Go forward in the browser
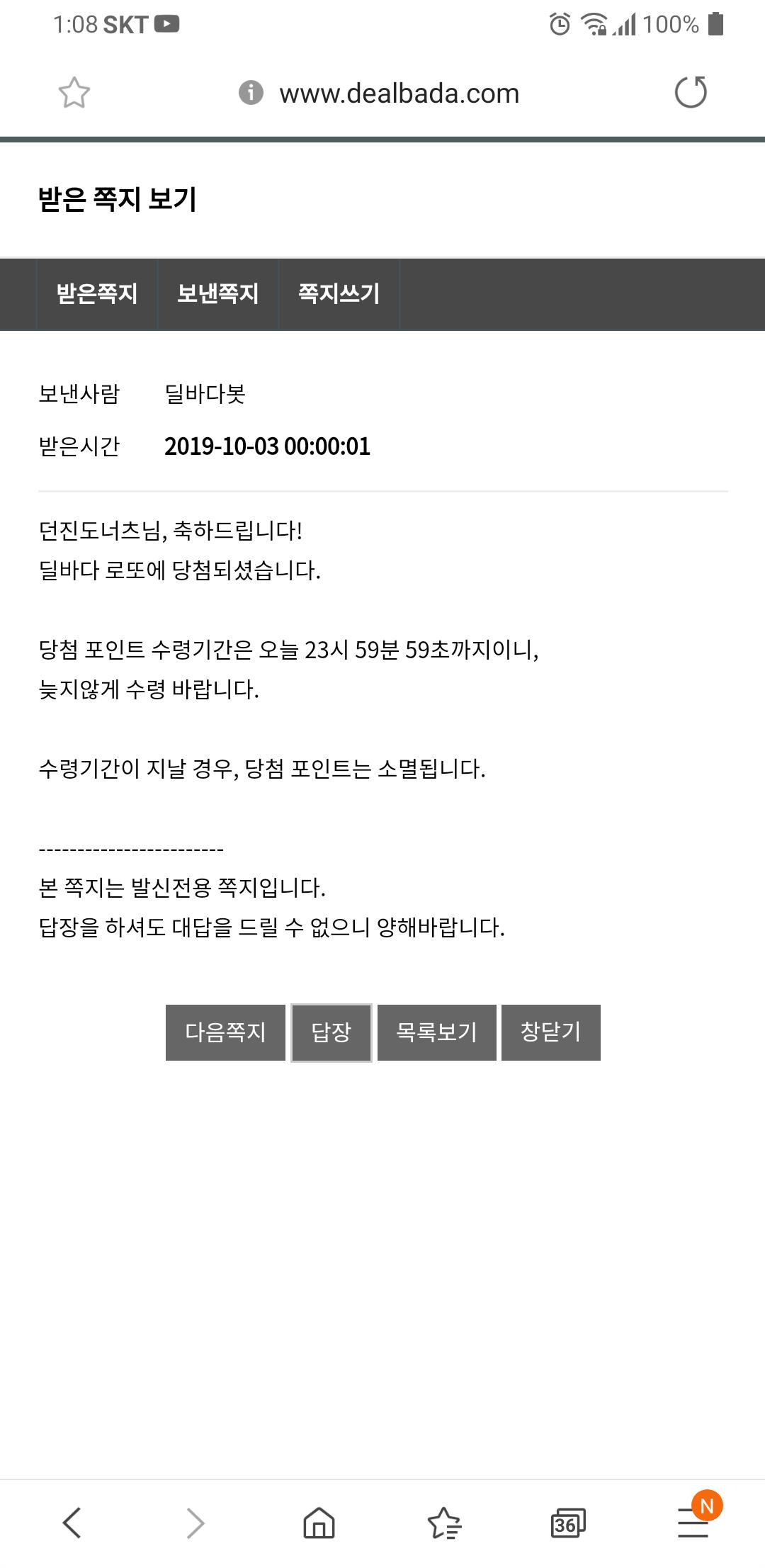Viewport: 765px width, 1568px height. coord(195,1522)
